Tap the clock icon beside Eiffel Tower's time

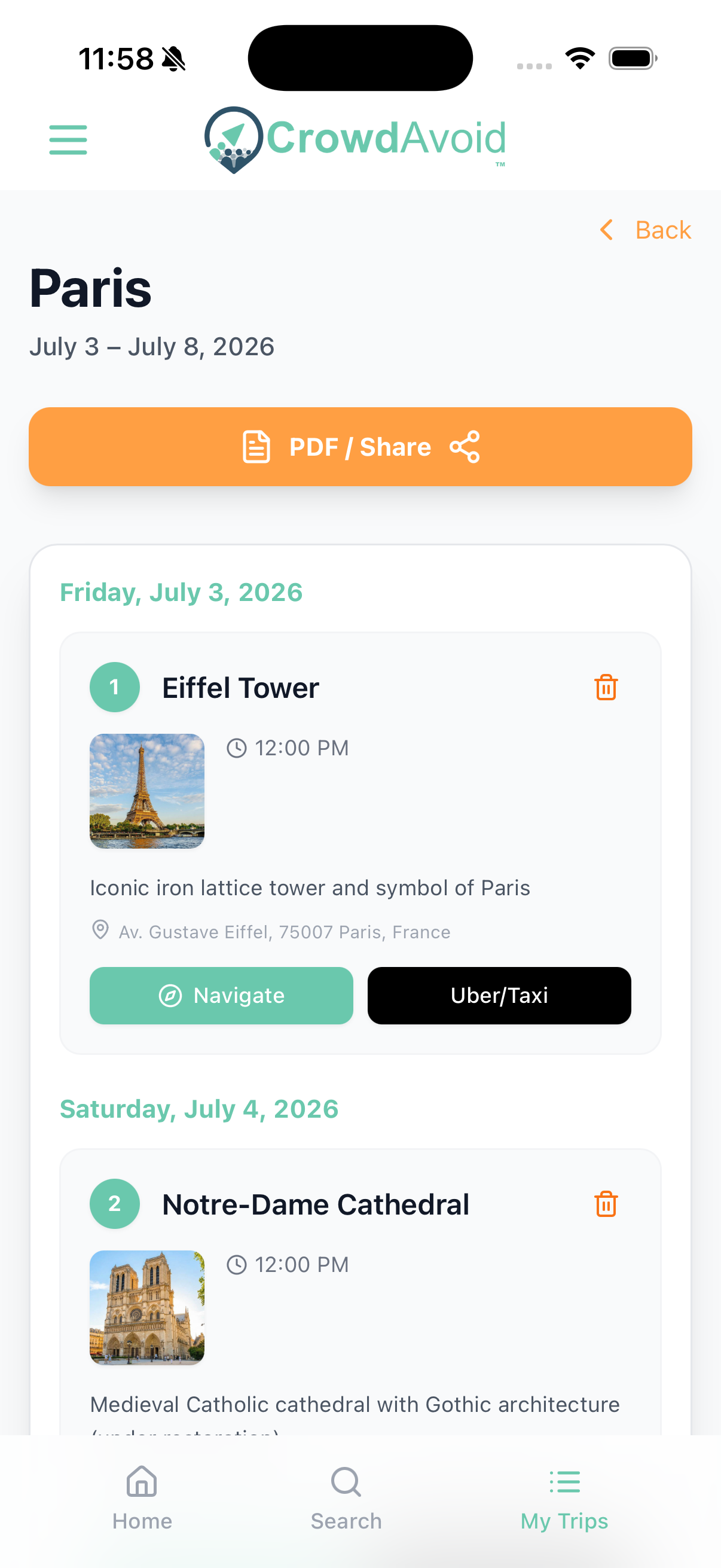tap(237, 748)
